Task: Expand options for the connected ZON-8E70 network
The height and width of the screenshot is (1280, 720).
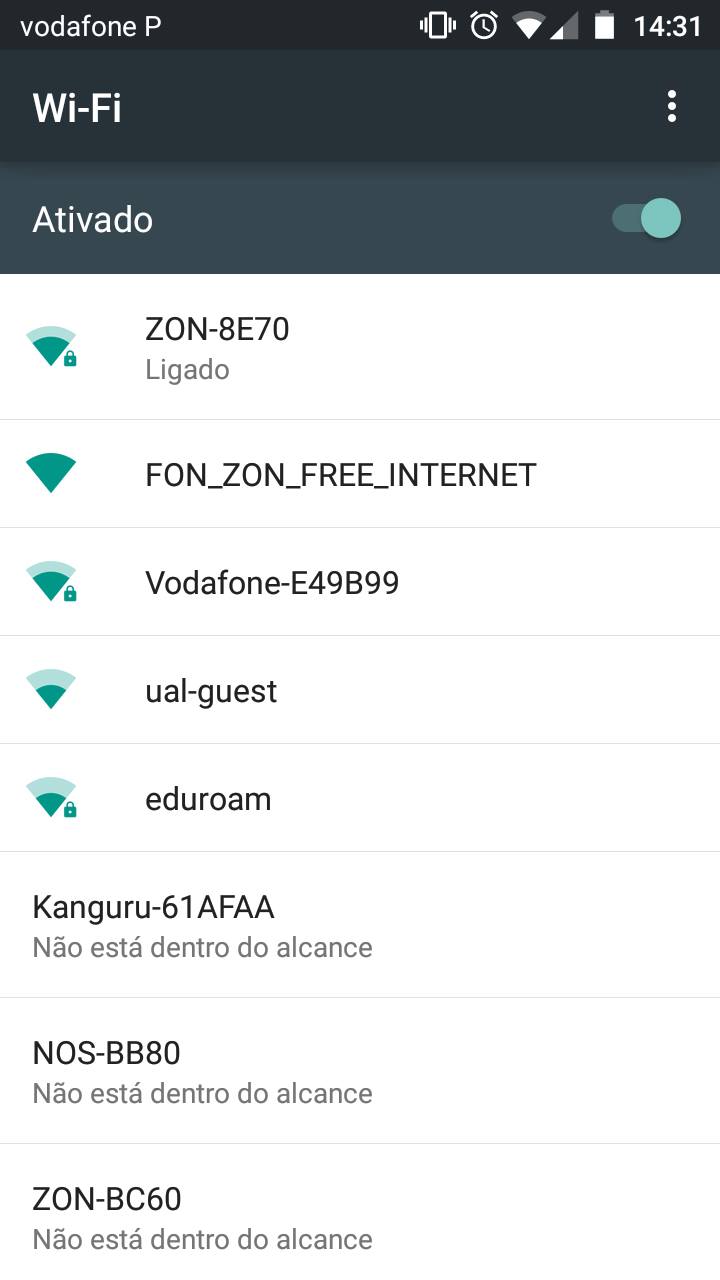Action: [x=360, y=347]
